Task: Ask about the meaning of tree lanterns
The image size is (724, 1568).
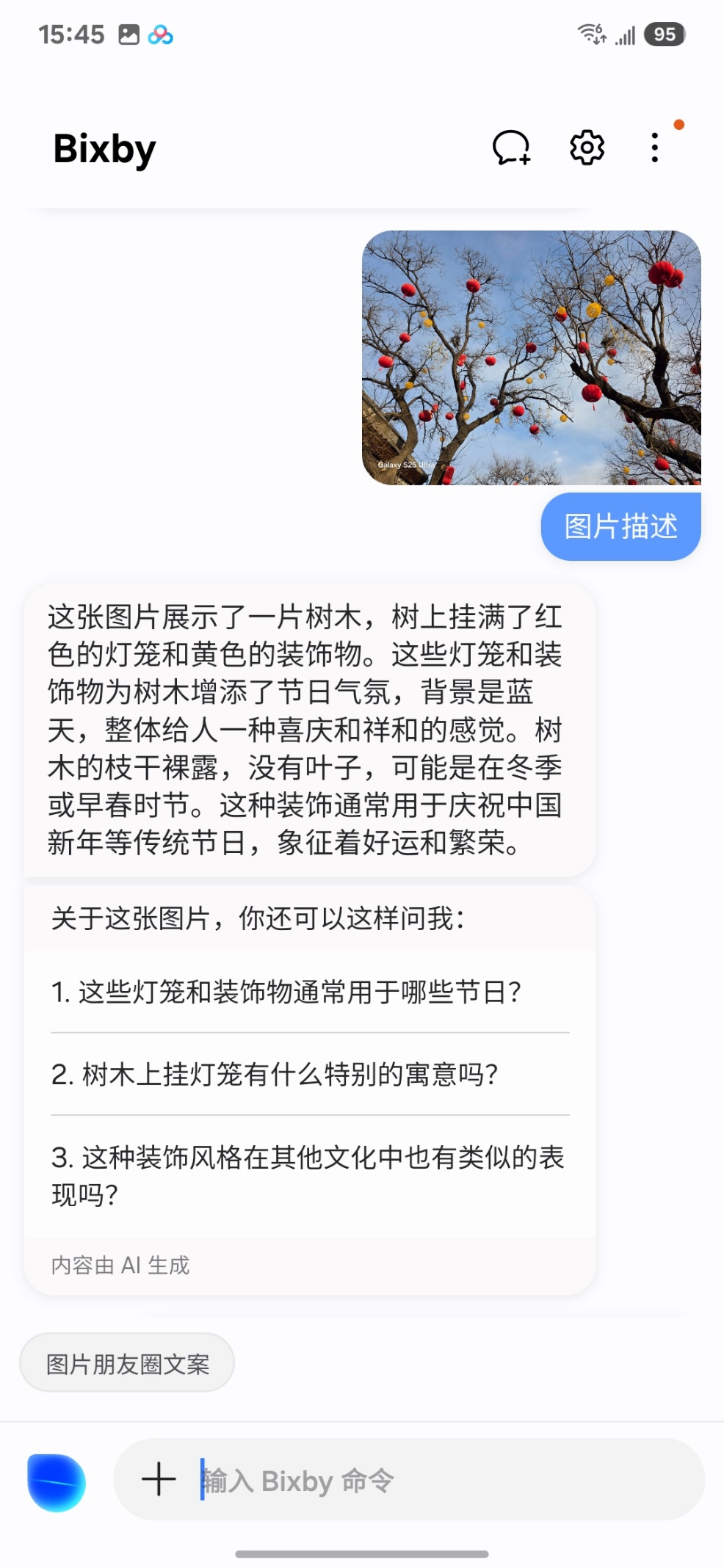Action: [275, 1074]
